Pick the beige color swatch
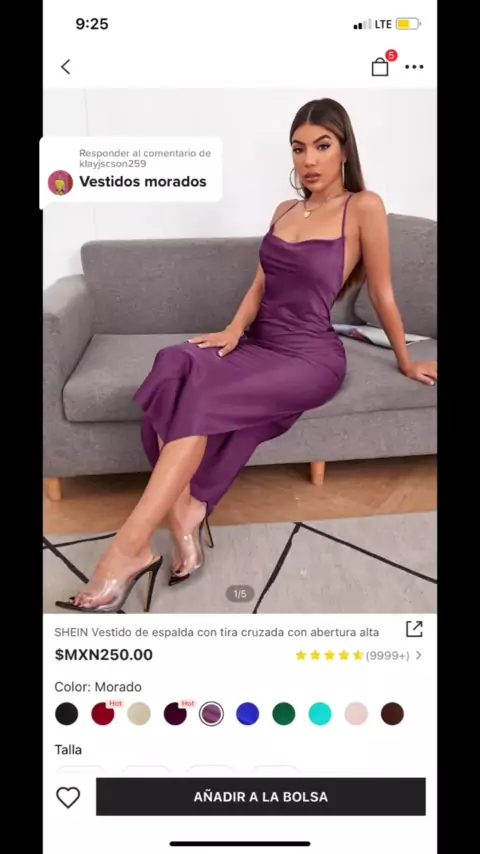Screen dimensions: 480x854 point(139,713)
